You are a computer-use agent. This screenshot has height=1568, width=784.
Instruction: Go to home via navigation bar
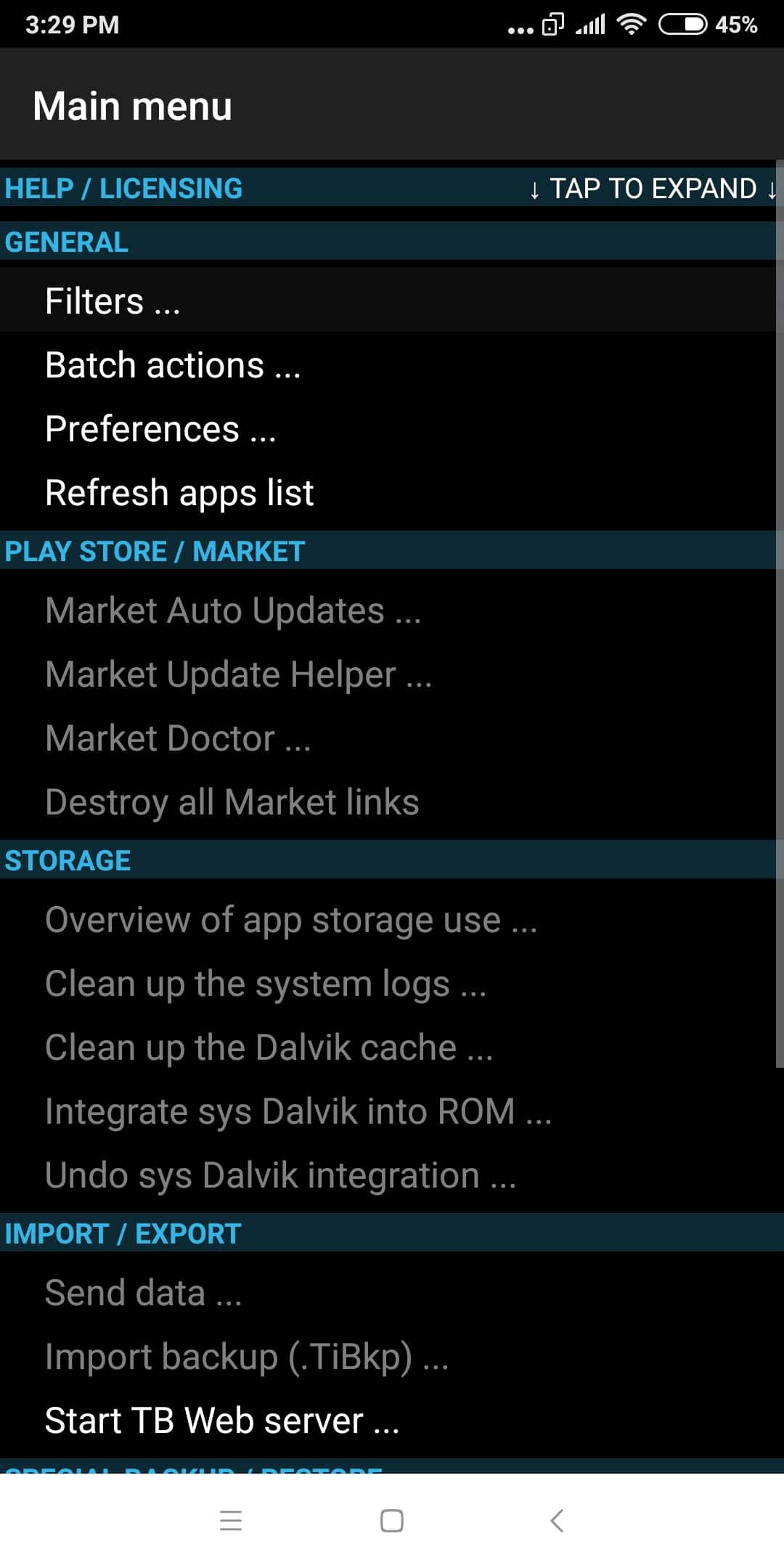pyautogui.click(x=392, y=1520)
